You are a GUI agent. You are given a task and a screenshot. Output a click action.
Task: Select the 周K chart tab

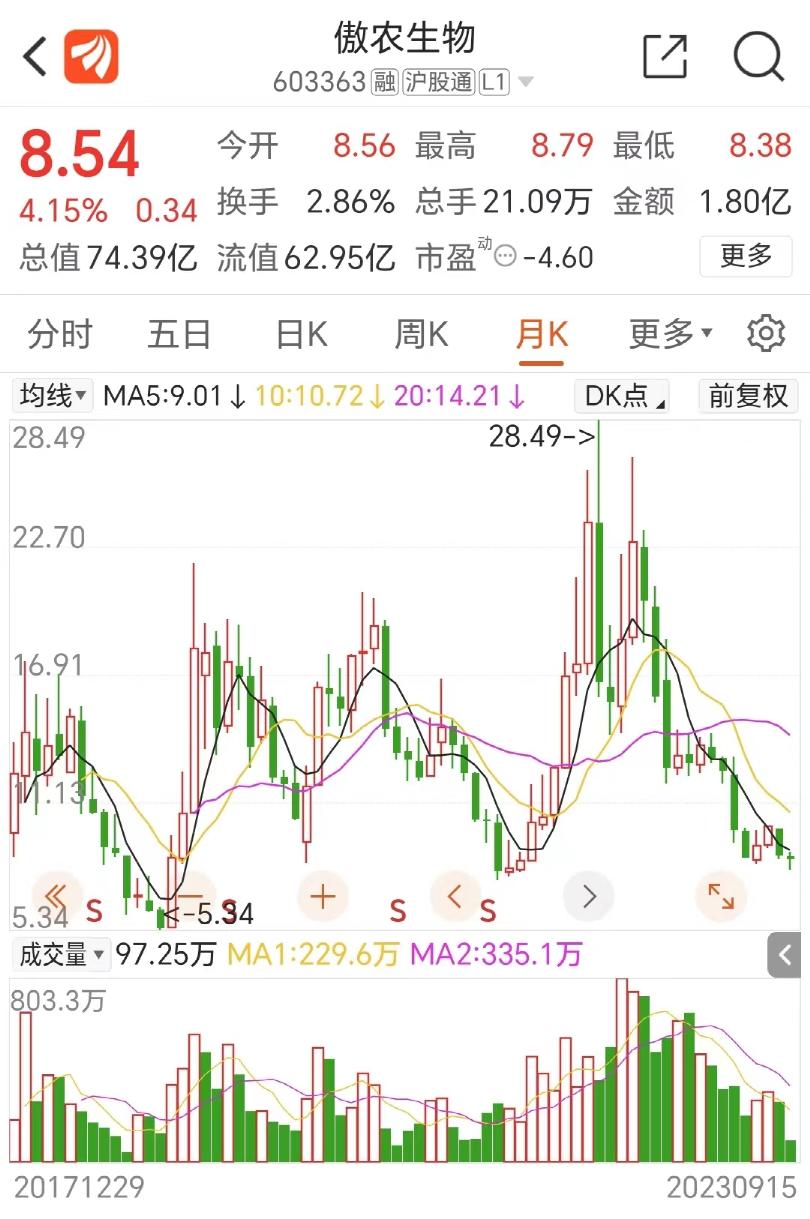click(x=421, y=334)
